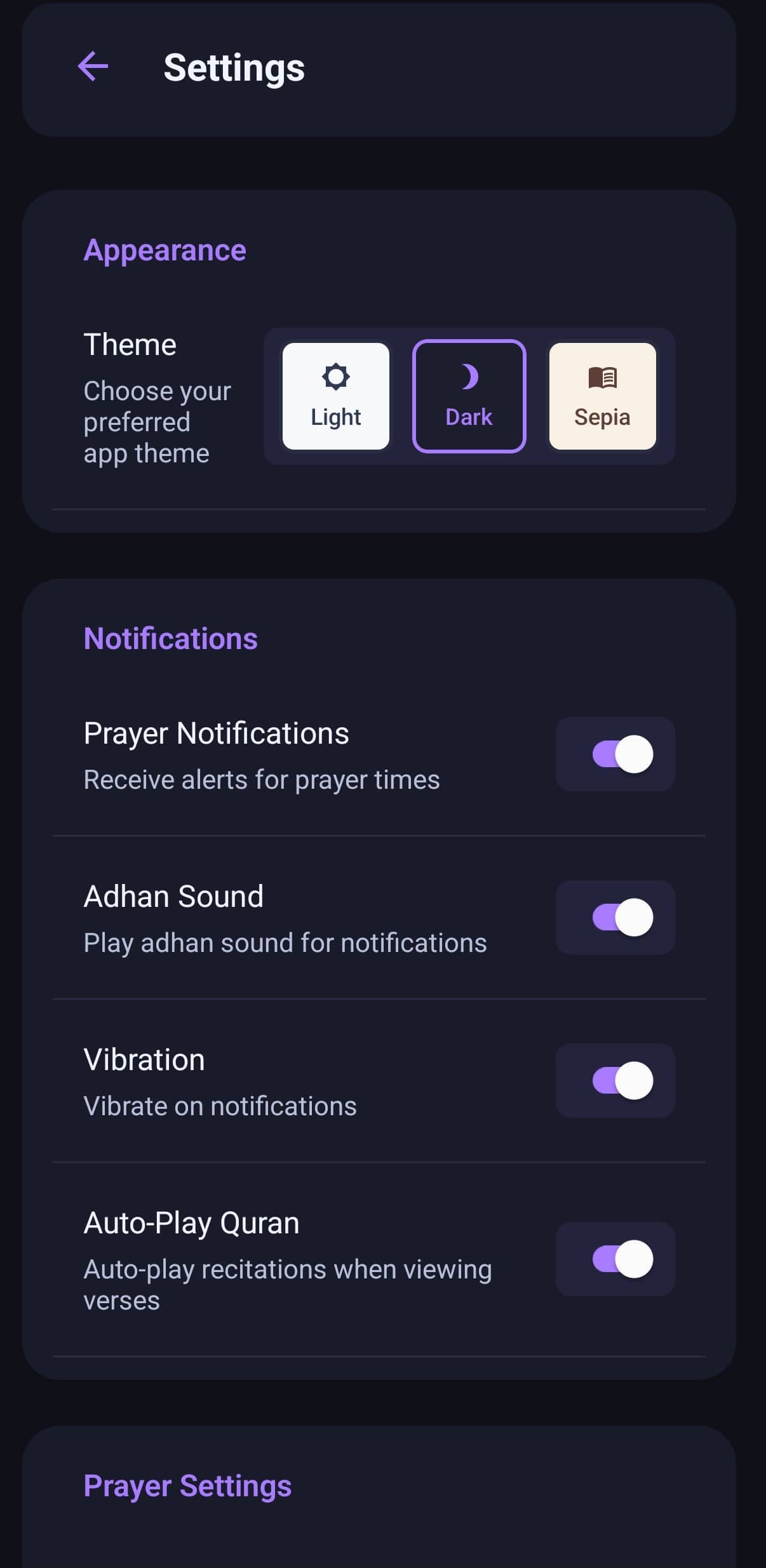Select the currently active Dark theme
Screen dimensions: 766x1568
coord(469,395)
